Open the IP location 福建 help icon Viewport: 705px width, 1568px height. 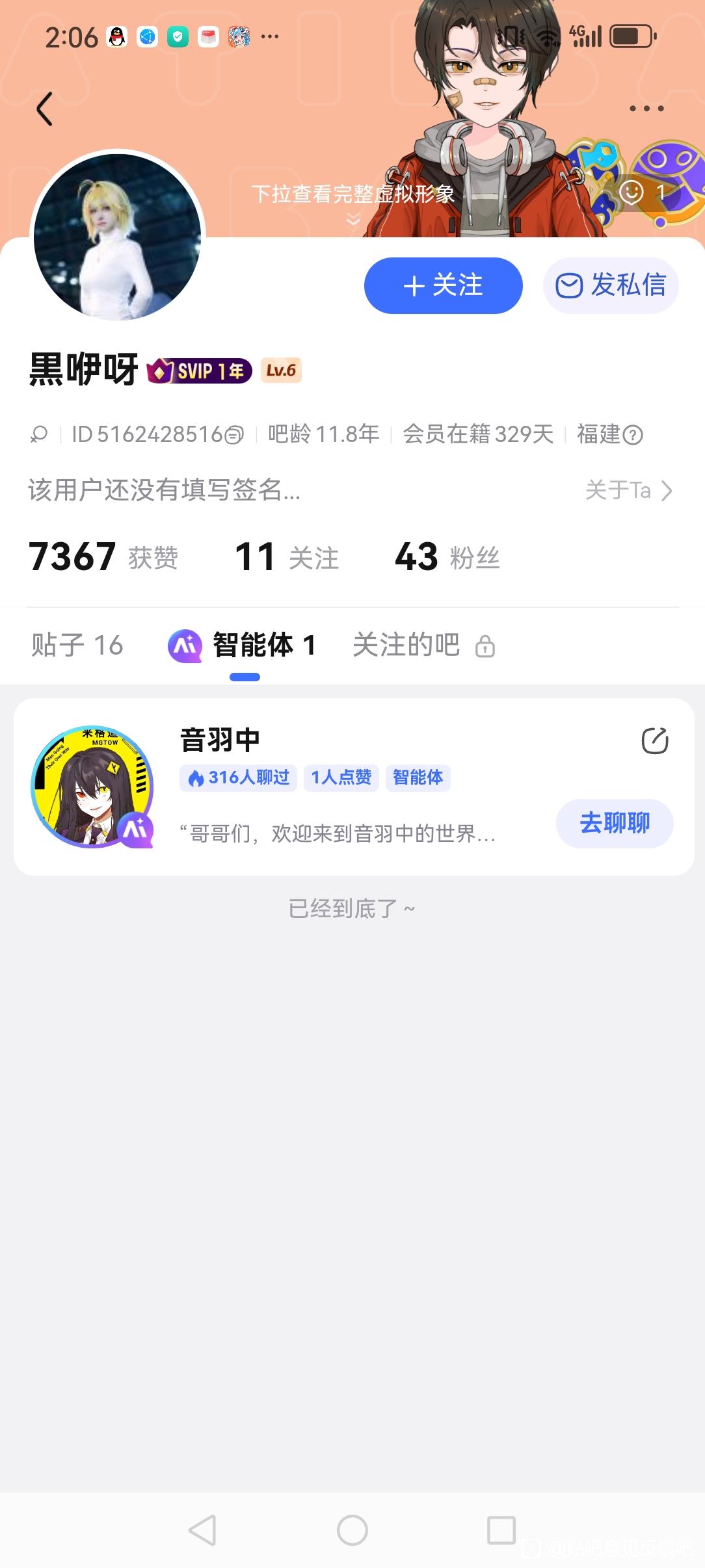point(633,434)
